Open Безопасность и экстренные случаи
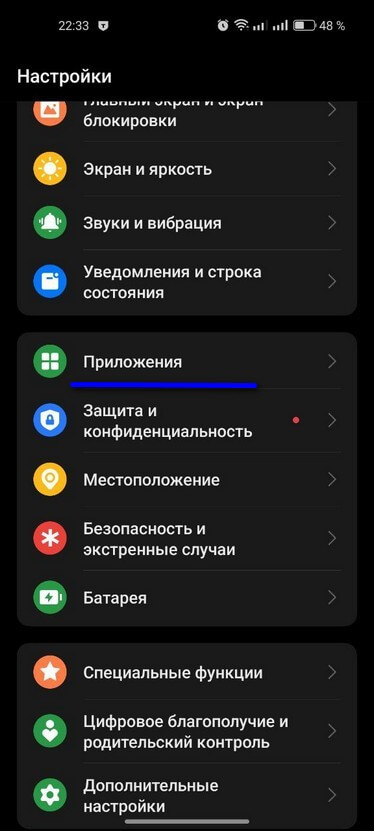374x831 pixels. [187, 539]
